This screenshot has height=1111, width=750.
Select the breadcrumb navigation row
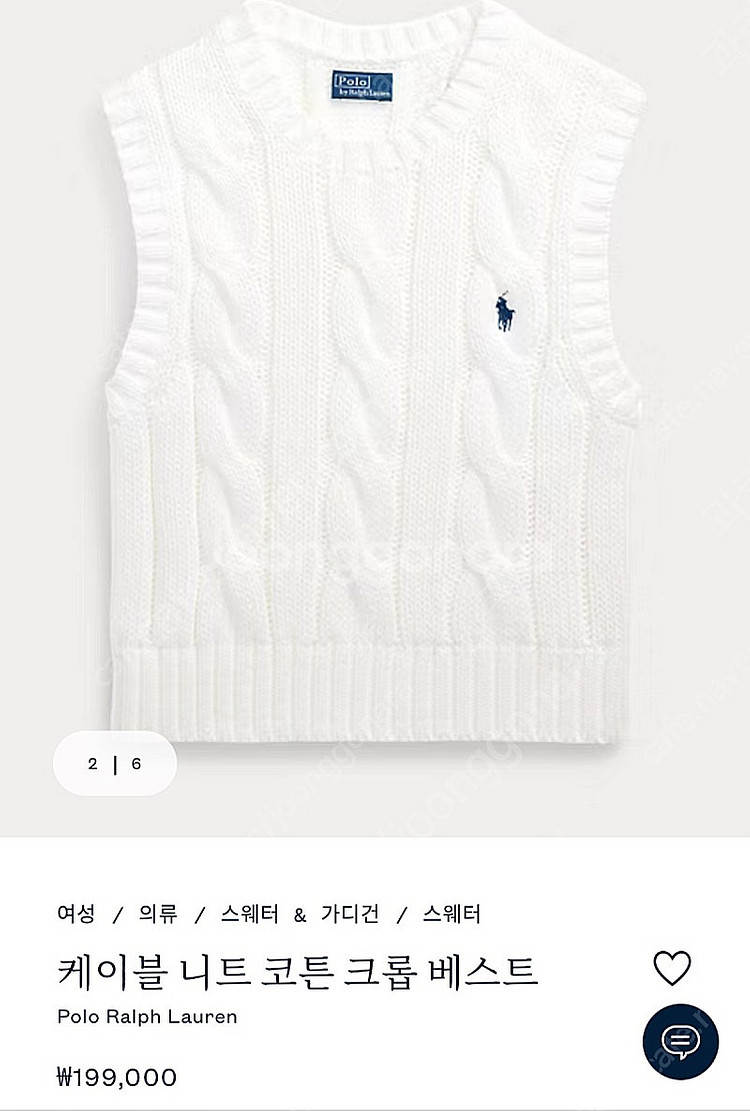pos(270,911)
